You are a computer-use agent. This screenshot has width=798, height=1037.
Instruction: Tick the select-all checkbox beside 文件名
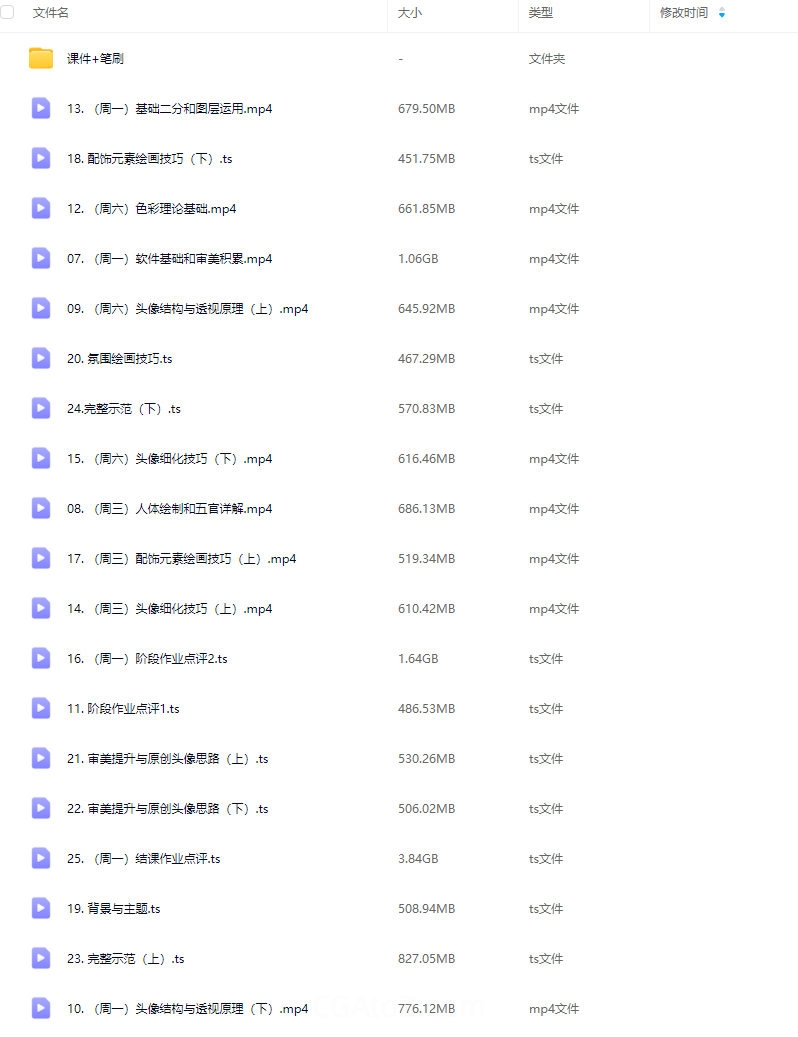coord(8,13)
